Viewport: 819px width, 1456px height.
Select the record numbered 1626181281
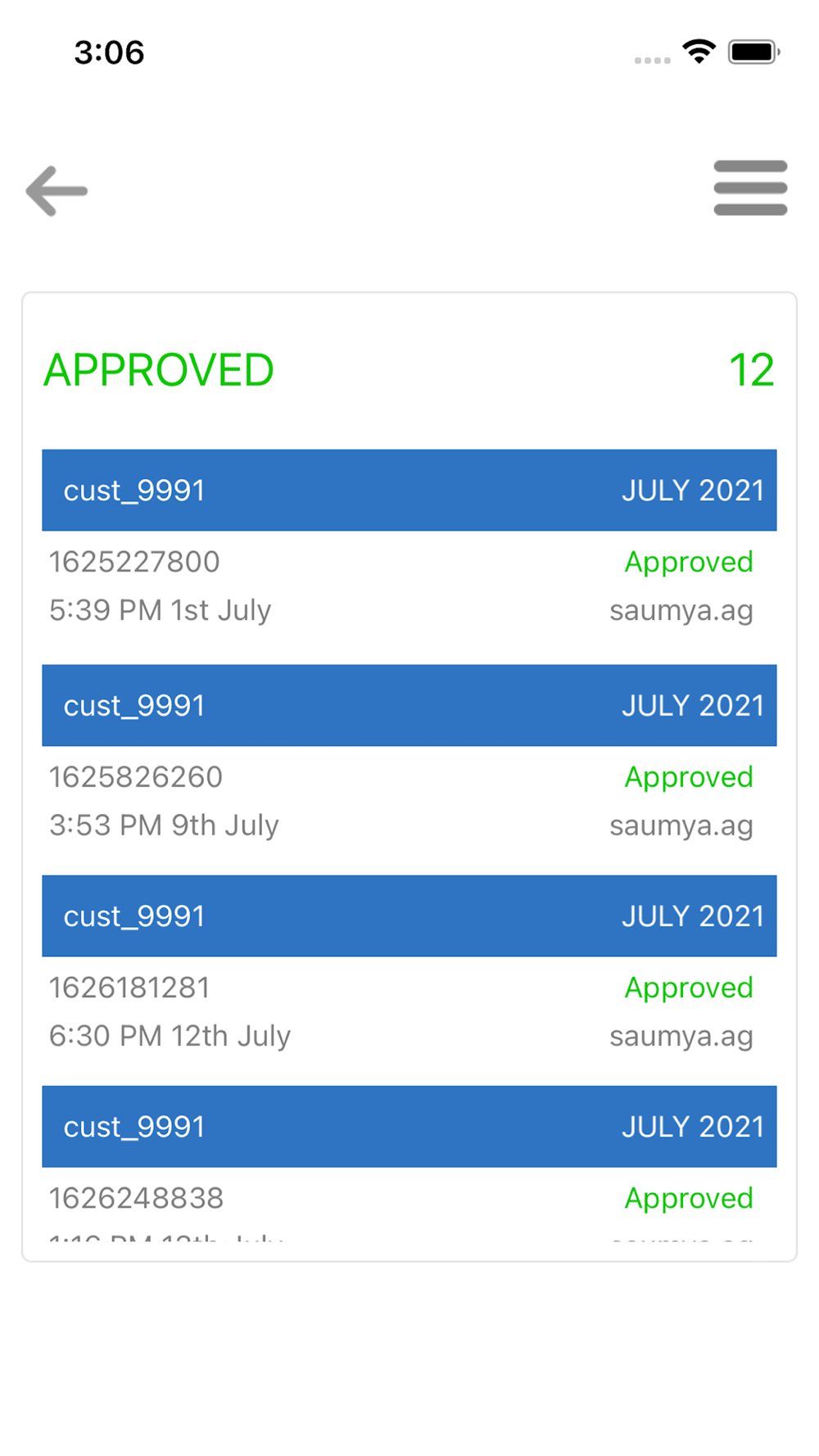[x=129, y=988]
